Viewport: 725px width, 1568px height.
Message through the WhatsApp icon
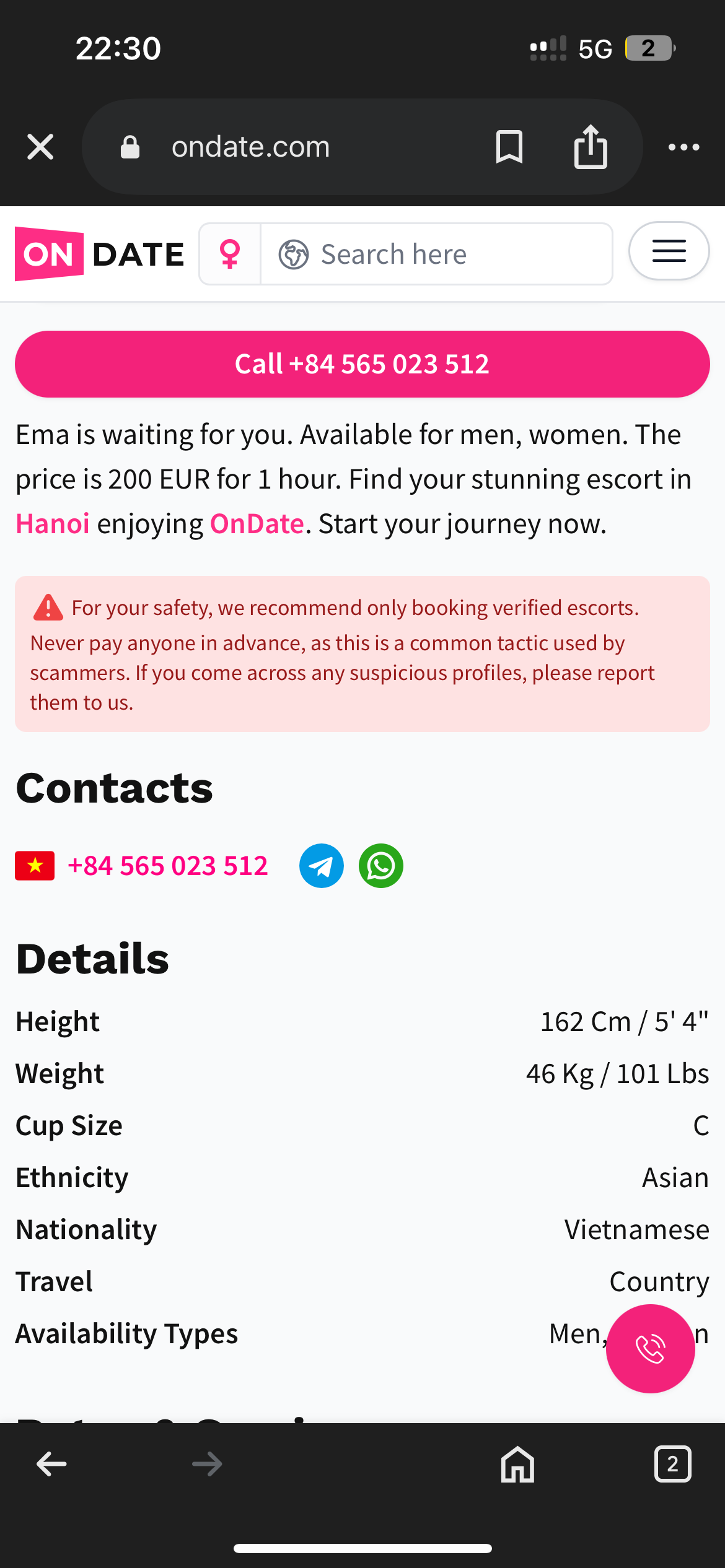tap(381, 866)
